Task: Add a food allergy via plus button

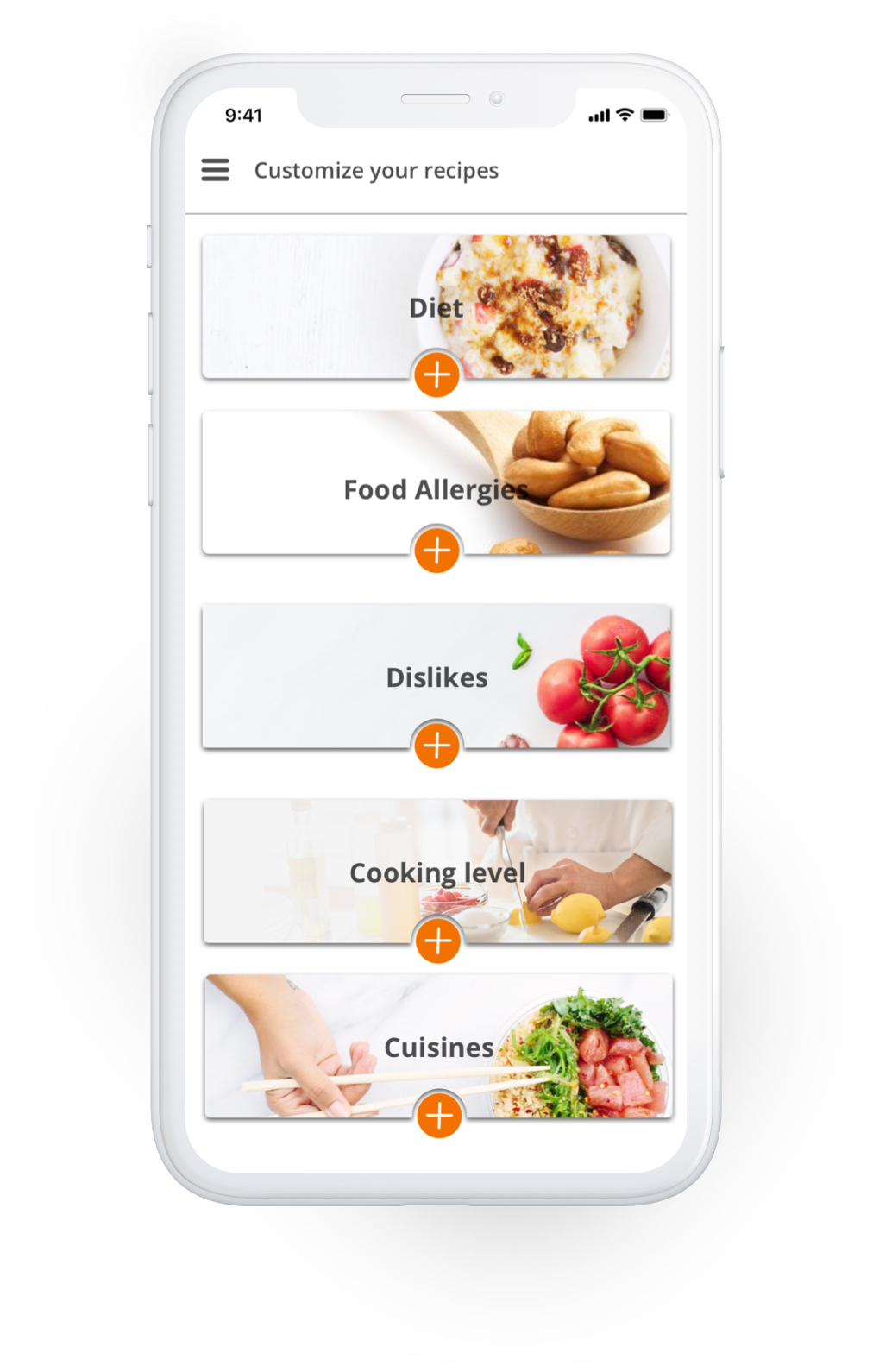Action: point(437,550)
